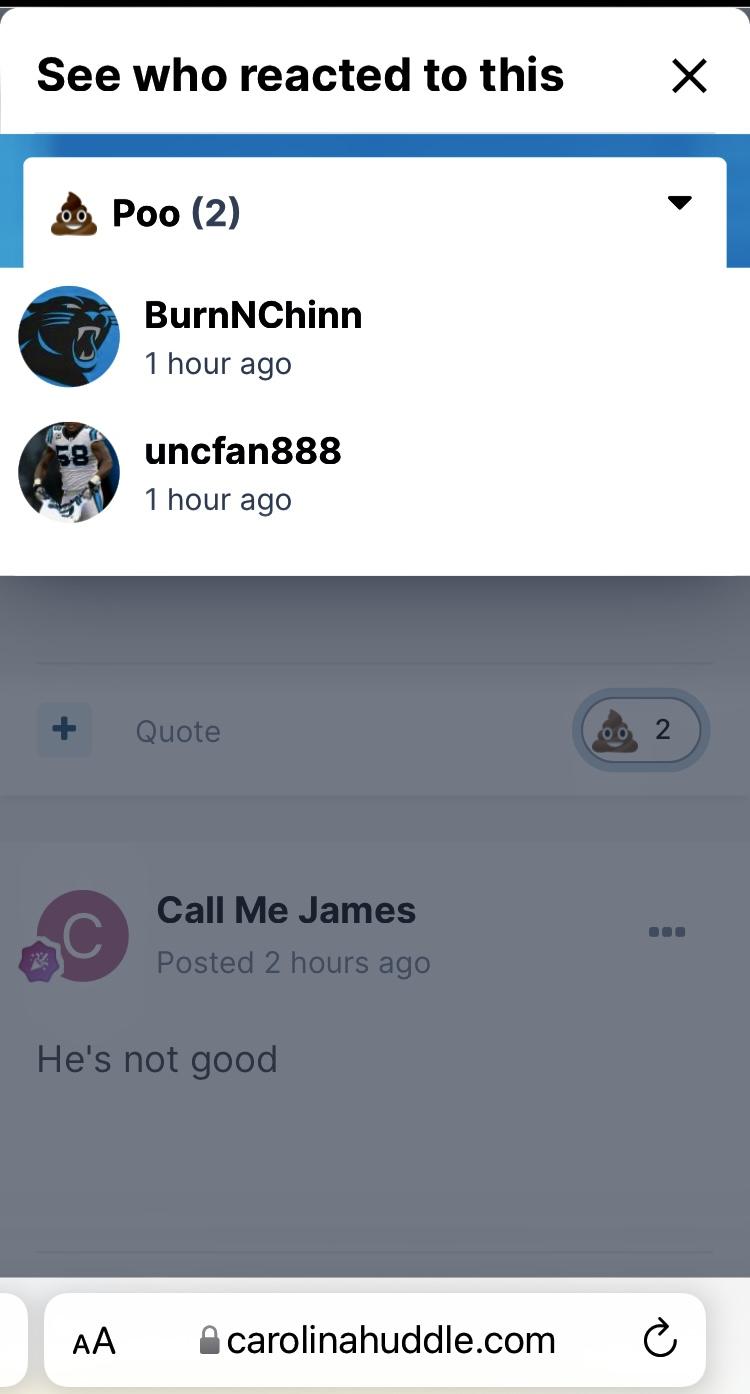Viewport: 750px width, 1394px height.
Task: Tap the Safari AA text size button
Action: point(94,1341)
